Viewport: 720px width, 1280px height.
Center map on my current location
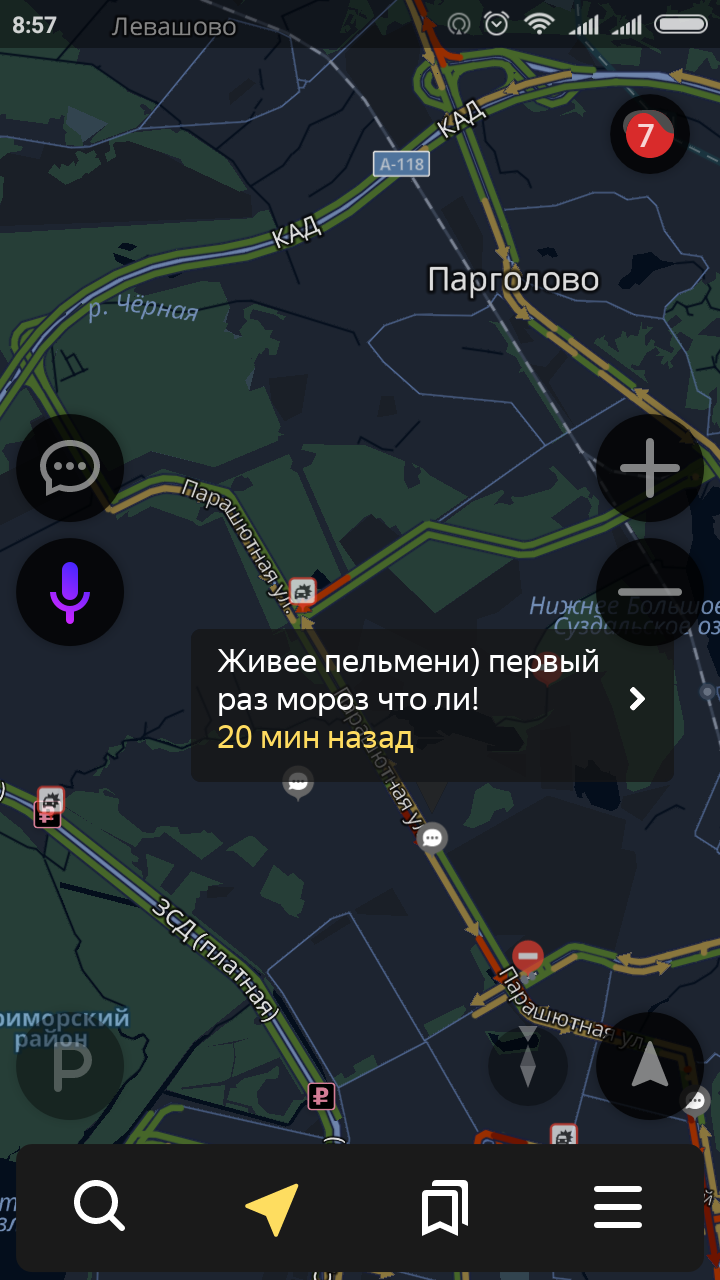(x=649, y=1066)
